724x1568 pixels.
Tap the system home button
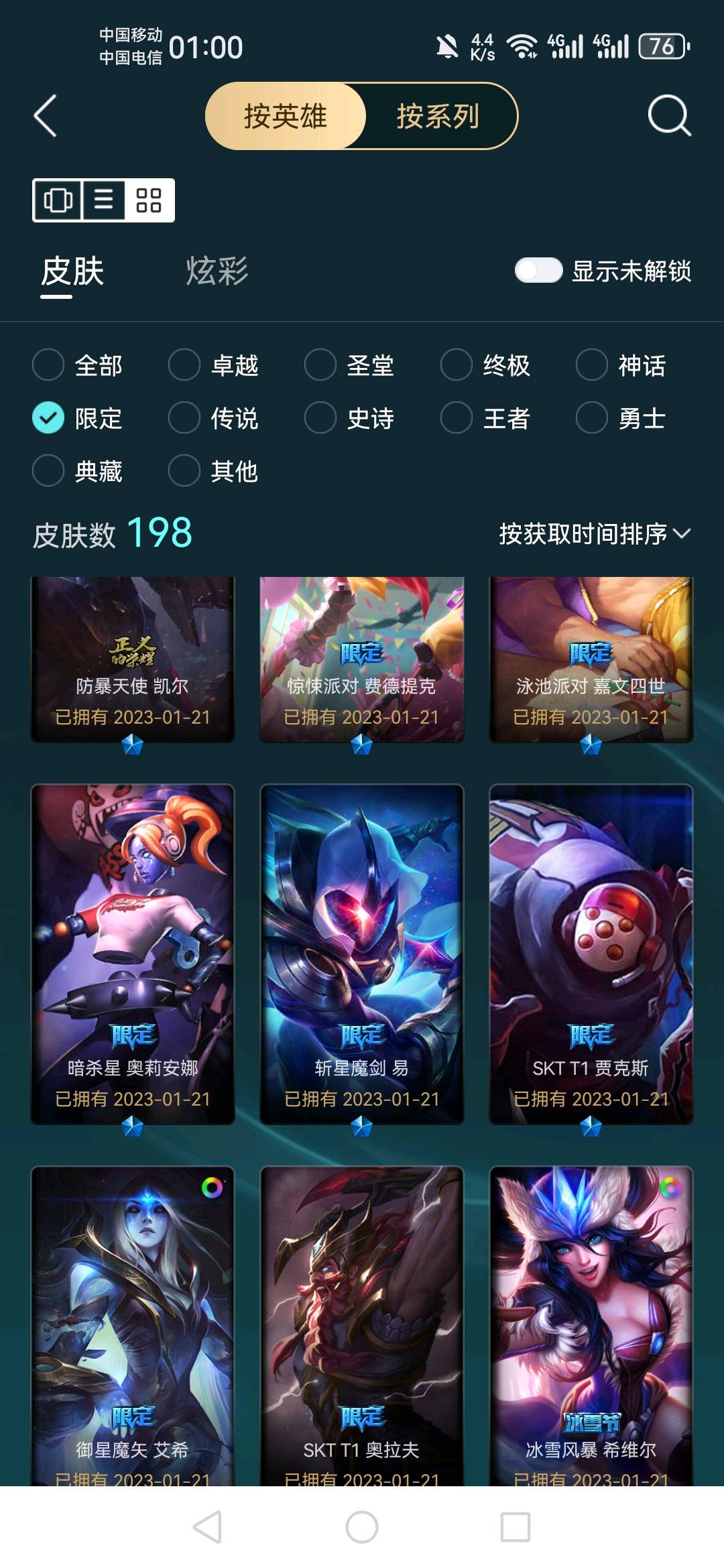(362, 1527)
